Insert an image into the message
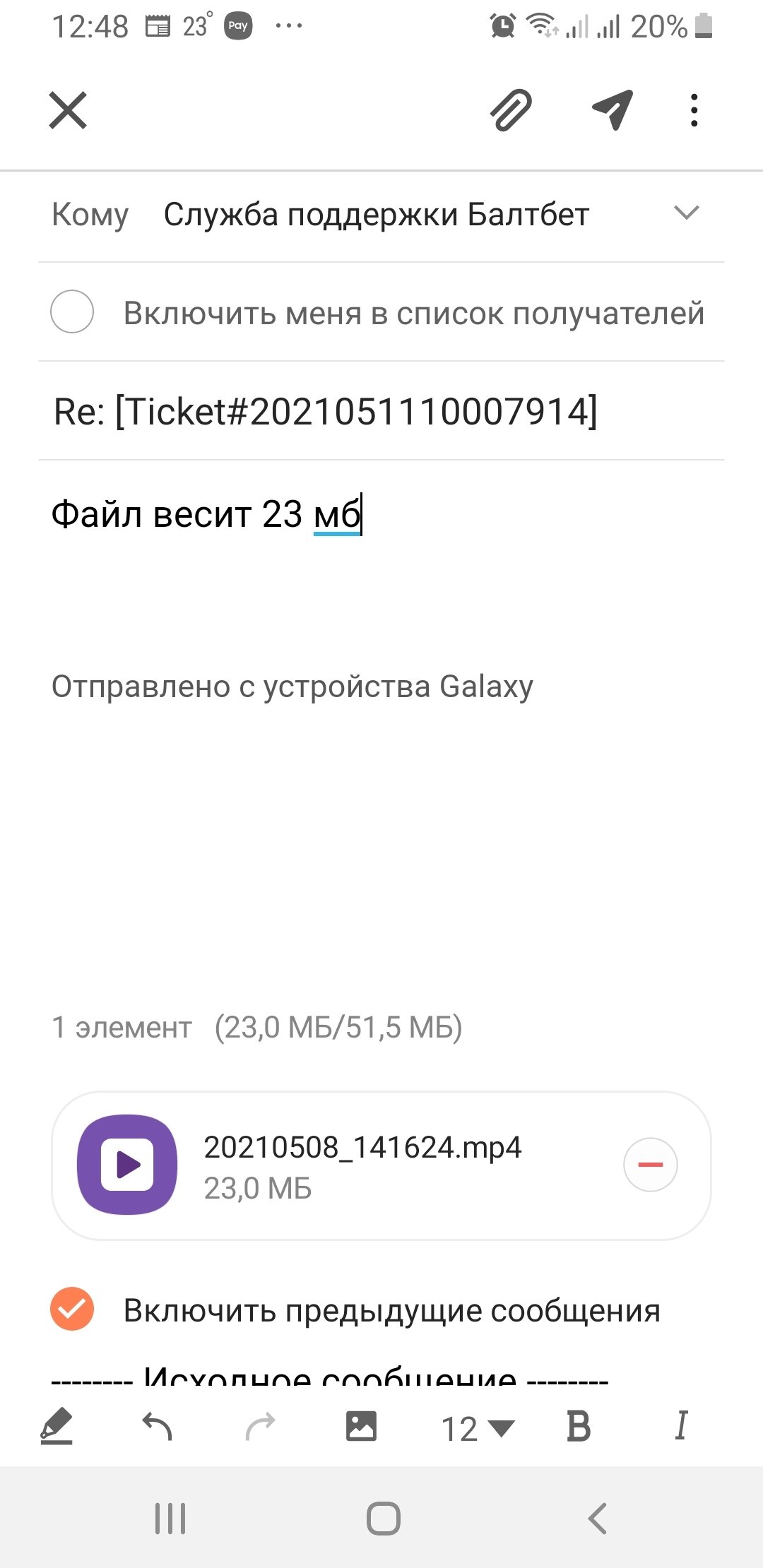 [361, 1426]
